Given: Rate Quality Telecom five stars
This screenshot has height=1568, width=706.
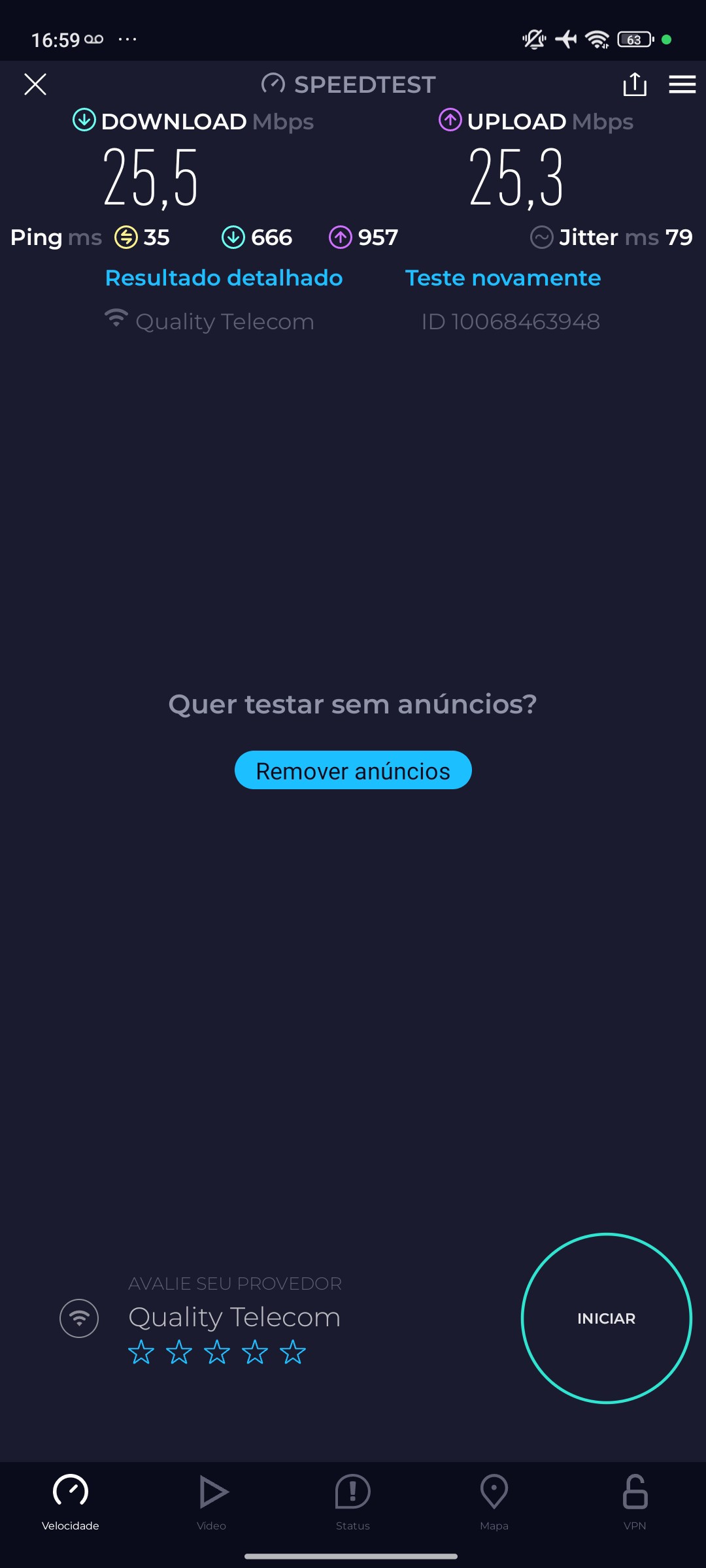Looking at the screenshot, I should [x=293, y=1352].
